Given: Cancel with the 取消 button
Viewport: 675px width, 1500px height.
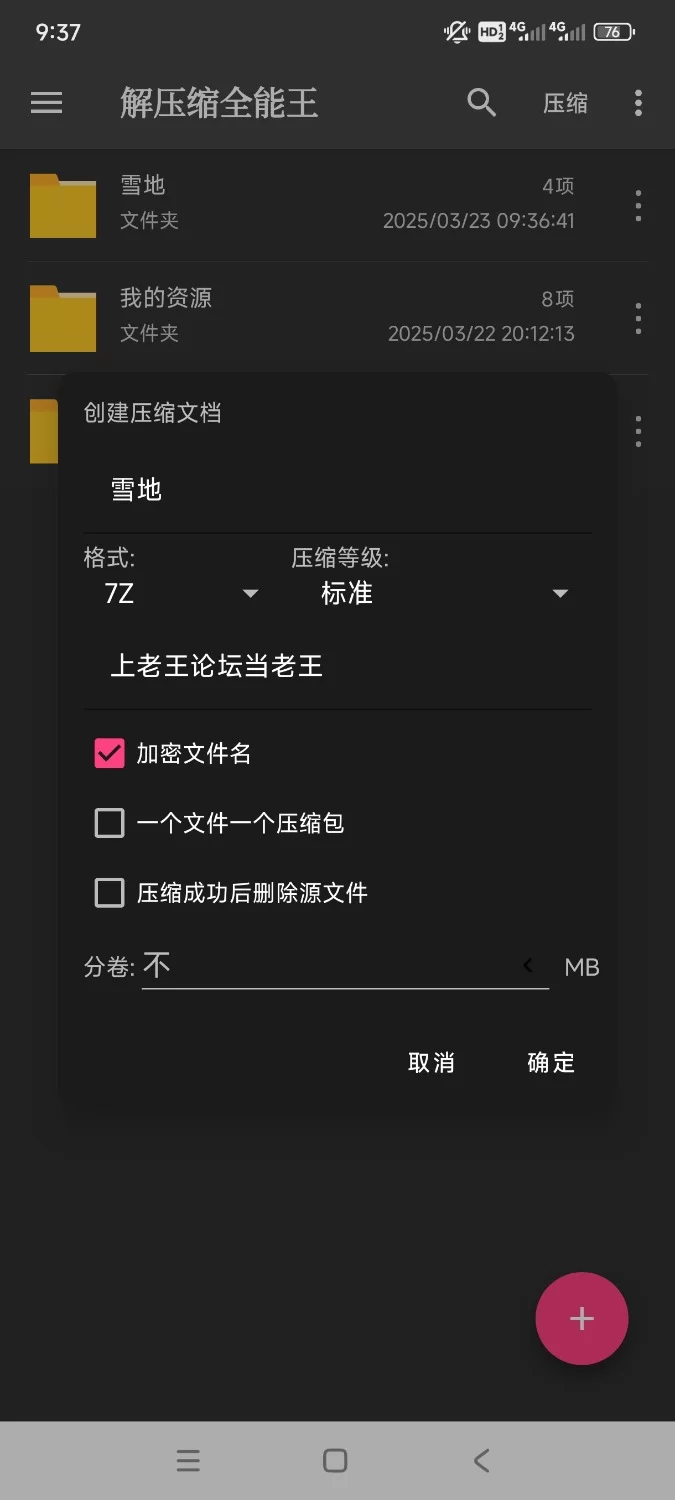Looking at the screenshot, I should point(432,1063).
